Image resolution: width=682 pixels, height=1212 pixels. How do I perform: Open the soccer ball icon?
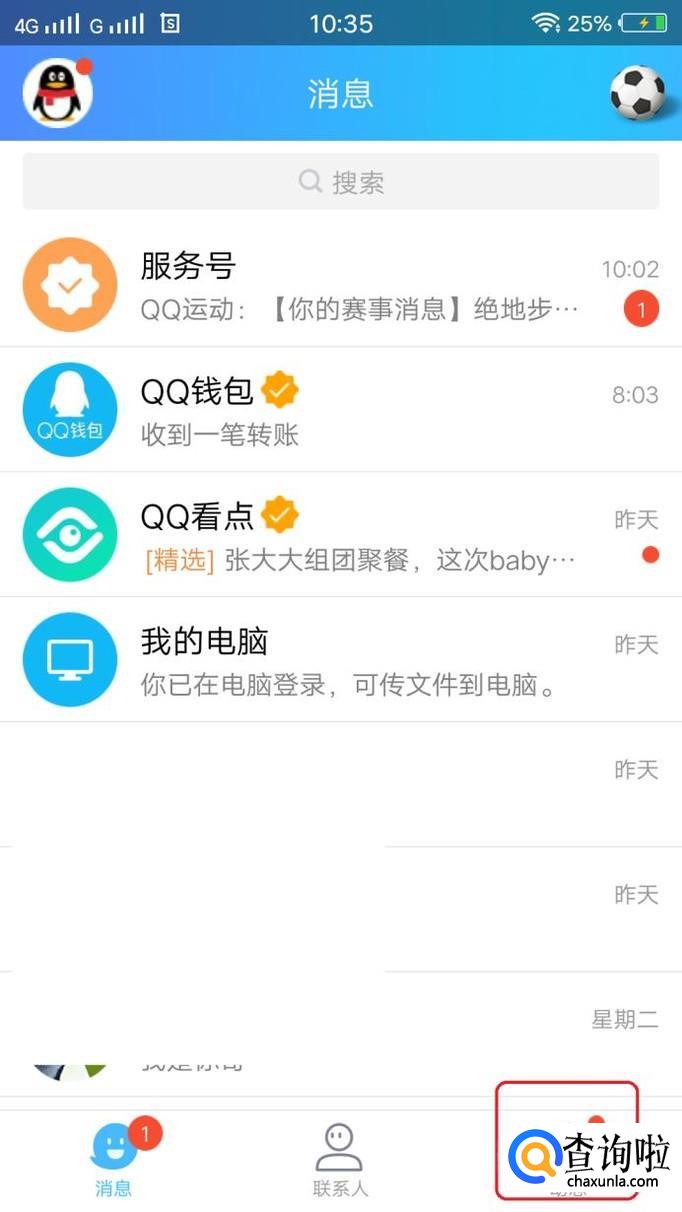[x=638, y=93]
